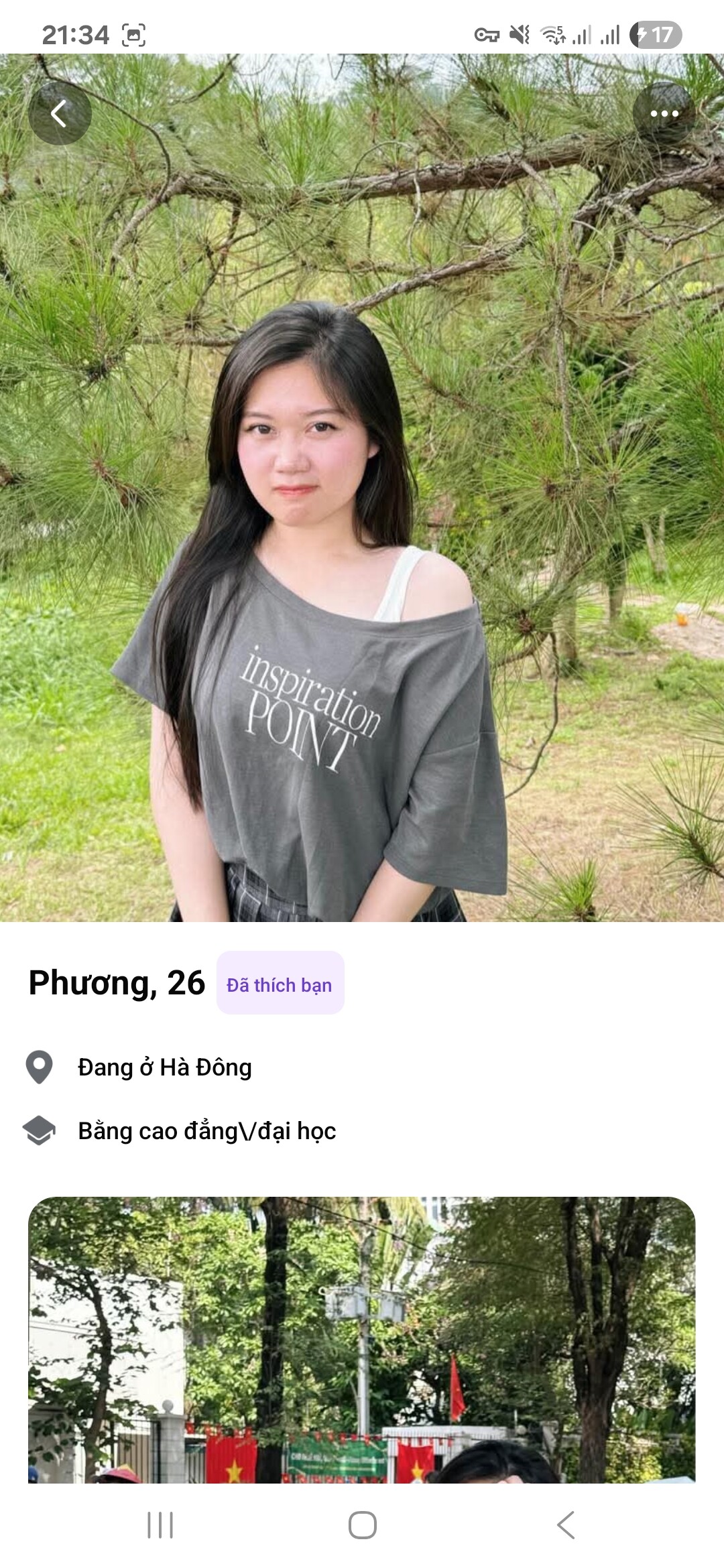This screenshot has height=1568, width=724.
Task: View the second profile photo with flags
Action: click(x=362, y=1340)
